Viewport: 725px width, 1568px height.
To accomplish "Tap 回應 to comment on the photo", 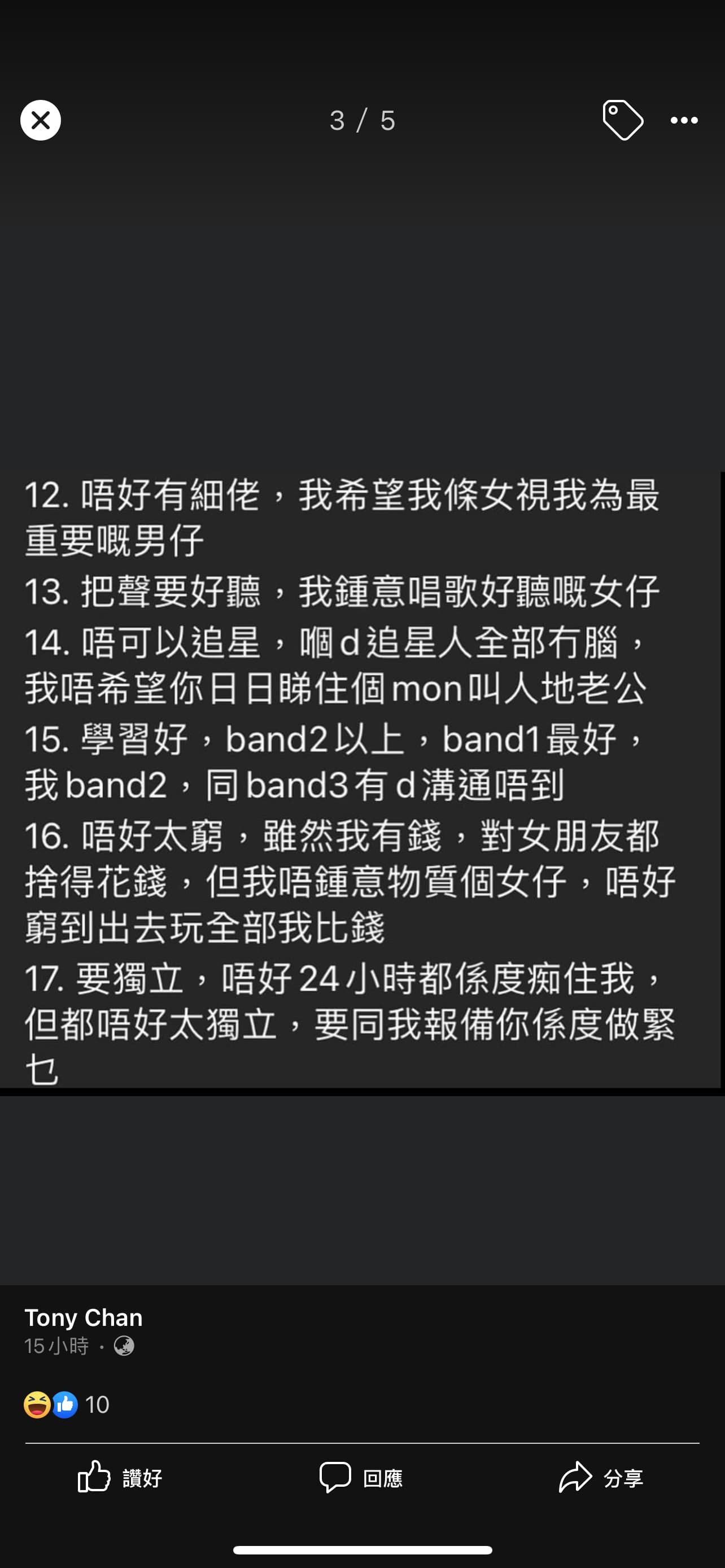I will [361, 1477].
